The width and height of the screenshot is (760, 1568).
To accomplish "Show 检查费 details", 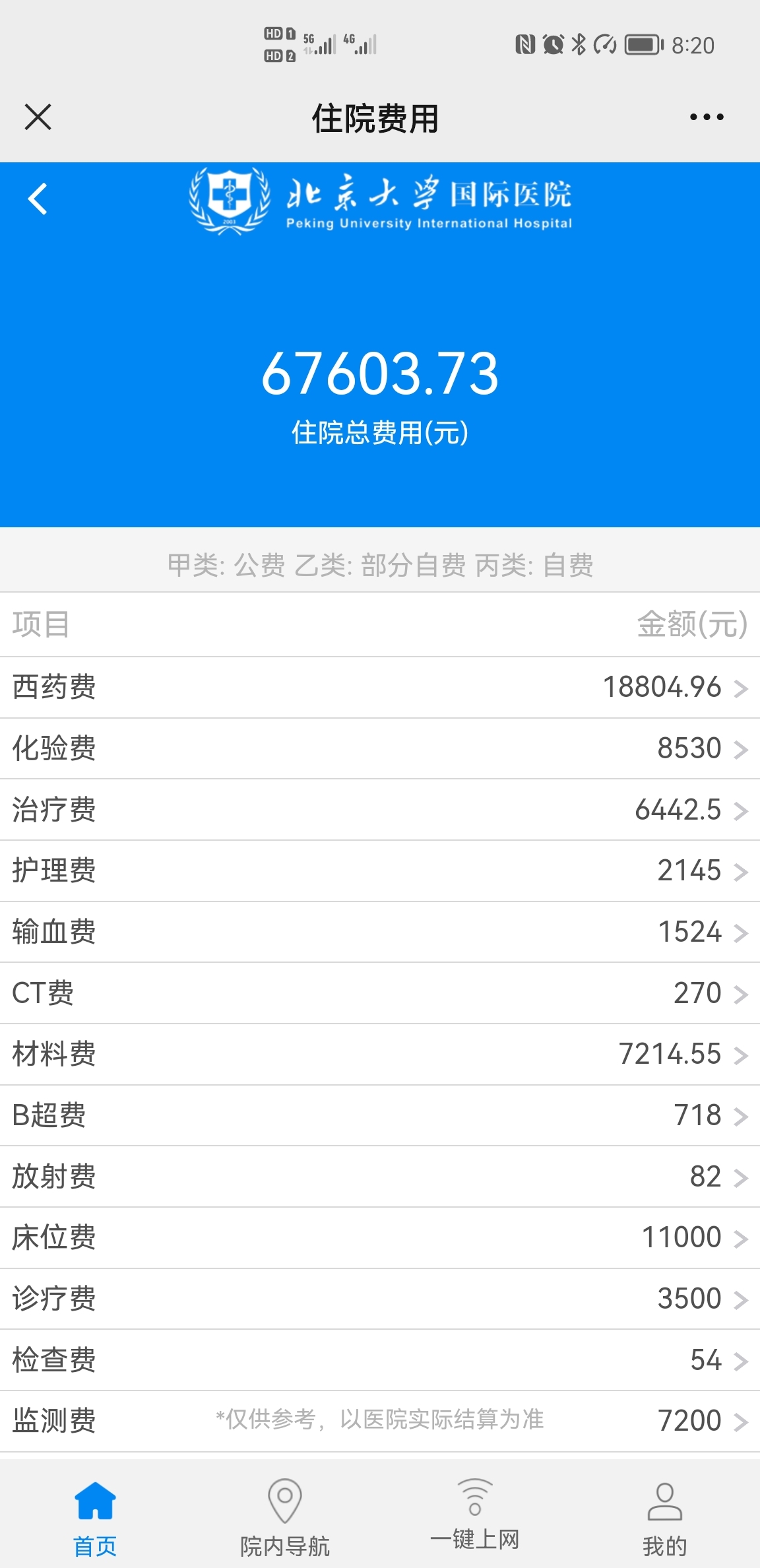I will point(380,1360).
